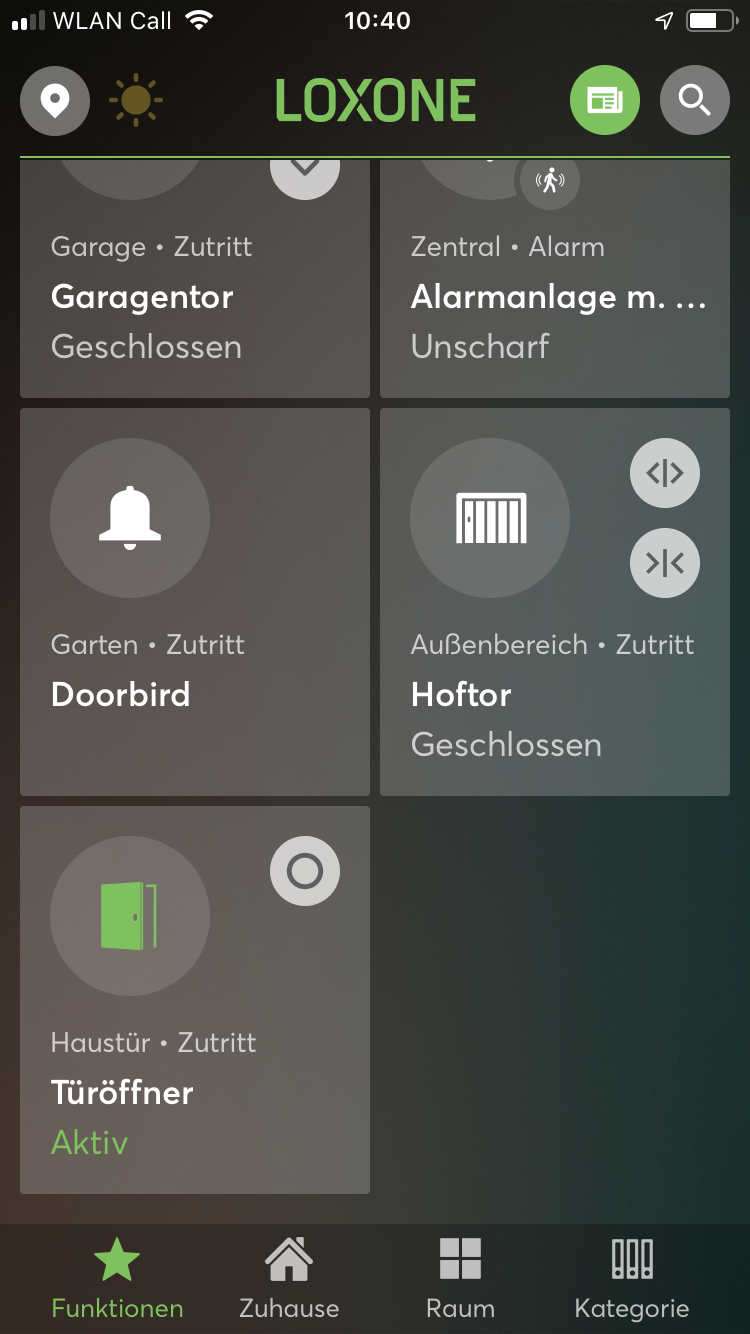Viewport: 750px width, 1334px height.
Task: Tap the Hoftor open gate button
Action: 664,473
